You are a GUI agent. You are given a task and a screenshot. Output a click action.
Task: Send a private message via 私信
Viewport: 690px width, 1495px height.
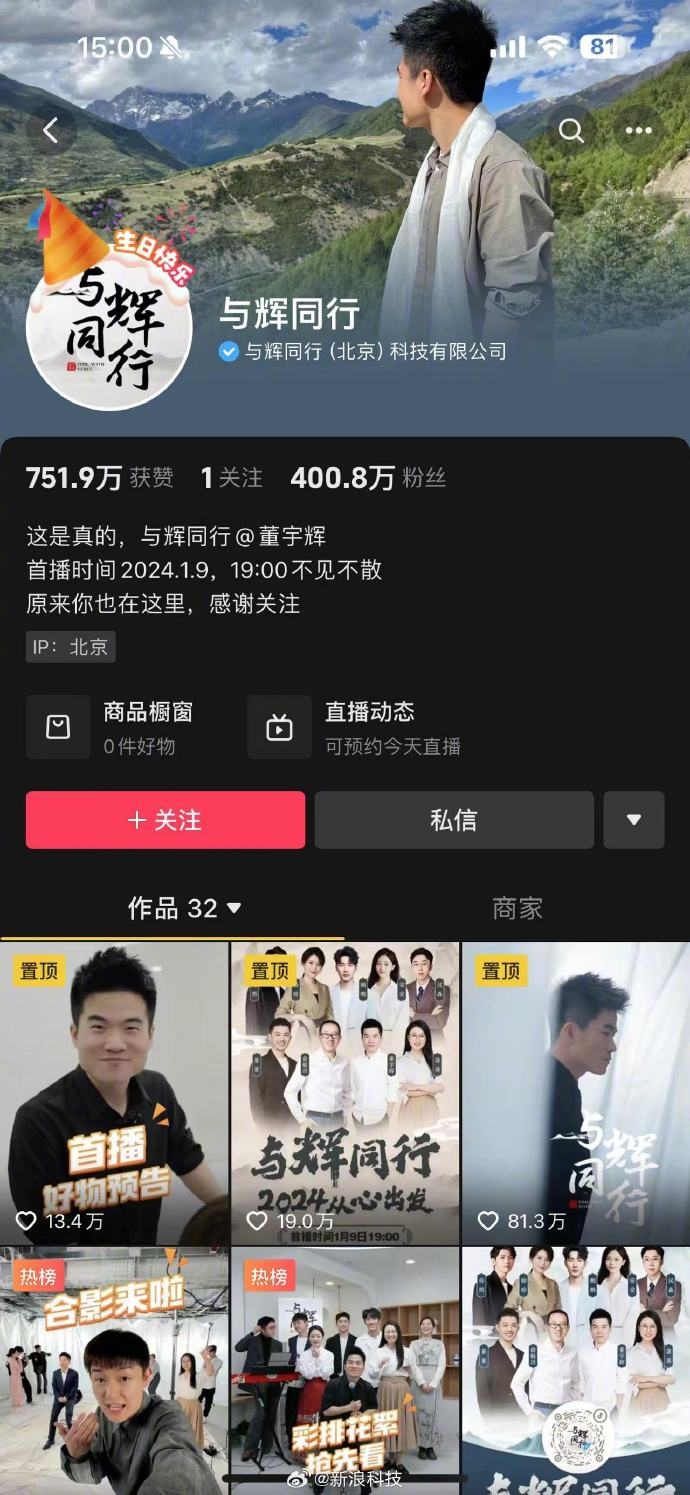coord(453,820)
